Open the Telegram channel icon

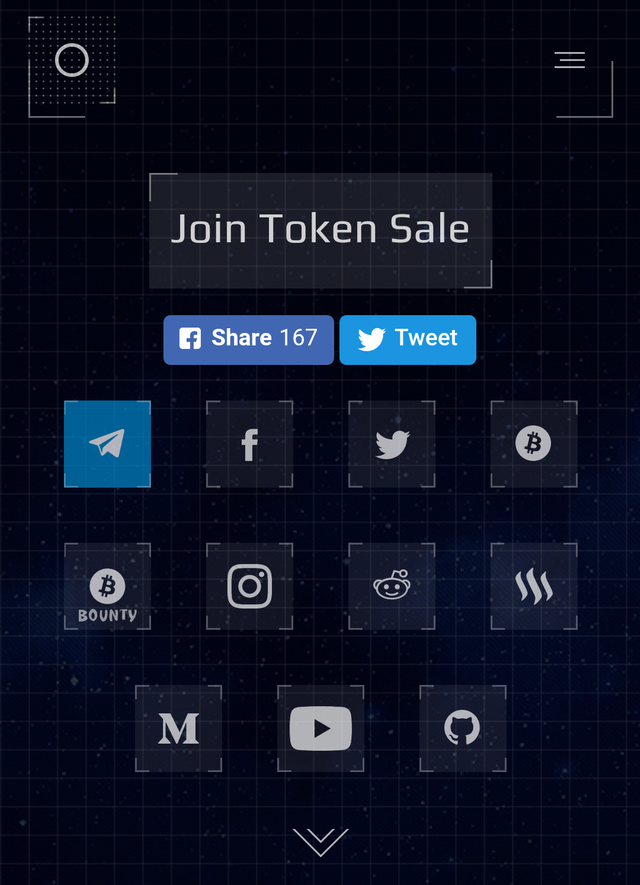tap(107, 444)
